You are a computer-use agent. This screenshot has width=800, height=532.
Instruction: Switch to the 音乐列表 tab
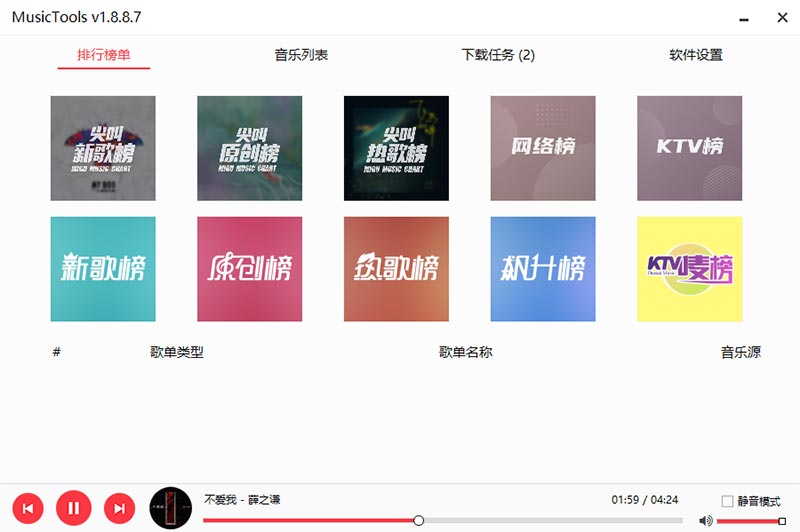301,55
